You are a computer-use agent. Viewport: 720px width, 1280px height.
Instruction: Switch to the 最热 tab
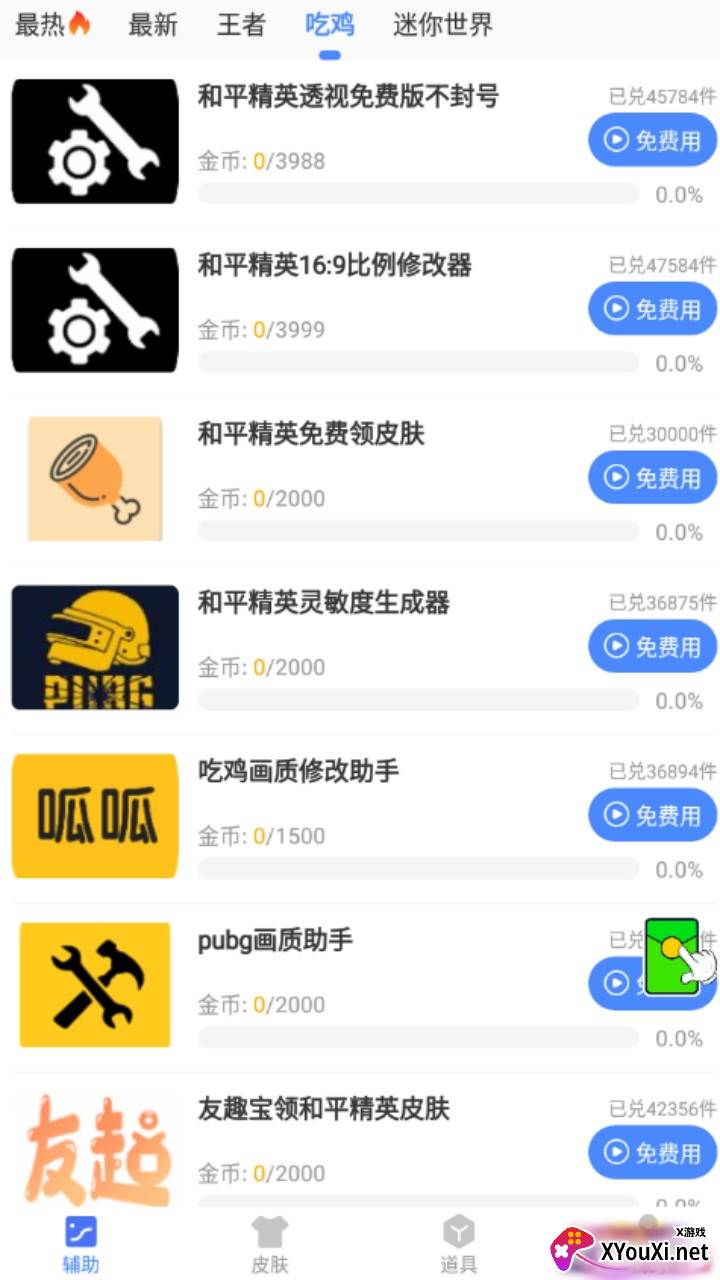tap(42, 26)
